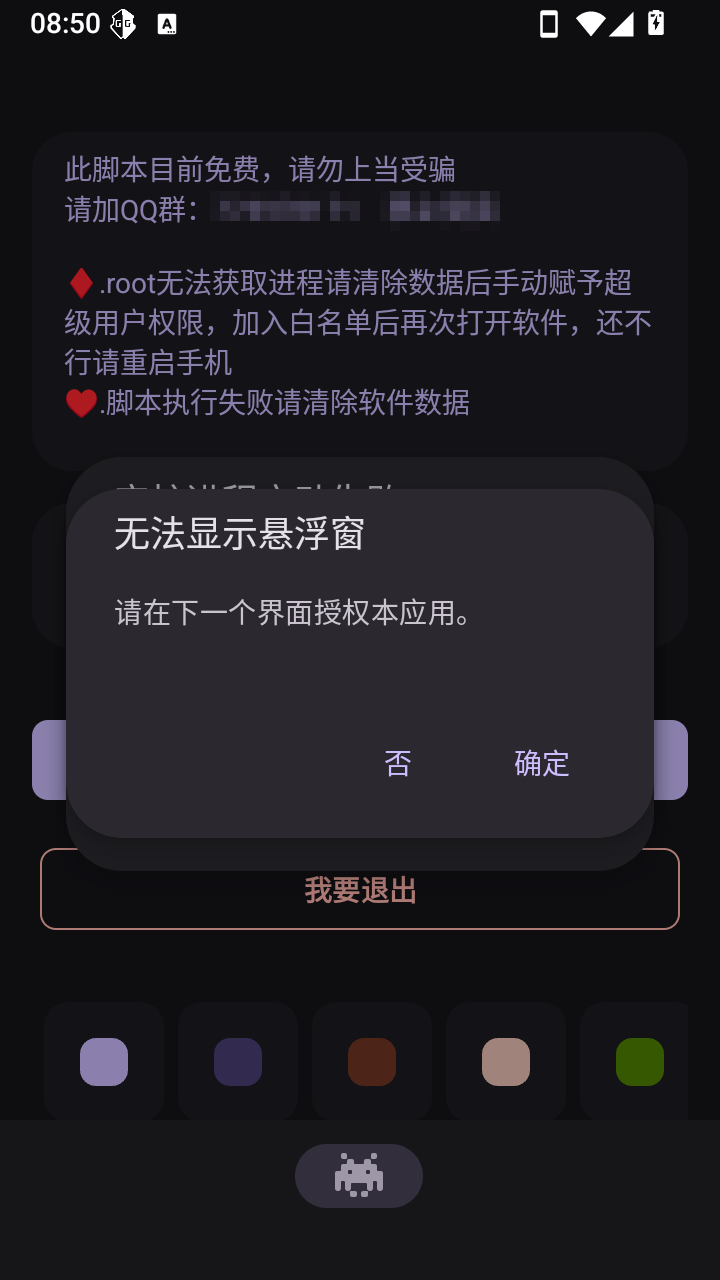
Task: Select the dark purple color swatch
Action: (238, 1062)
